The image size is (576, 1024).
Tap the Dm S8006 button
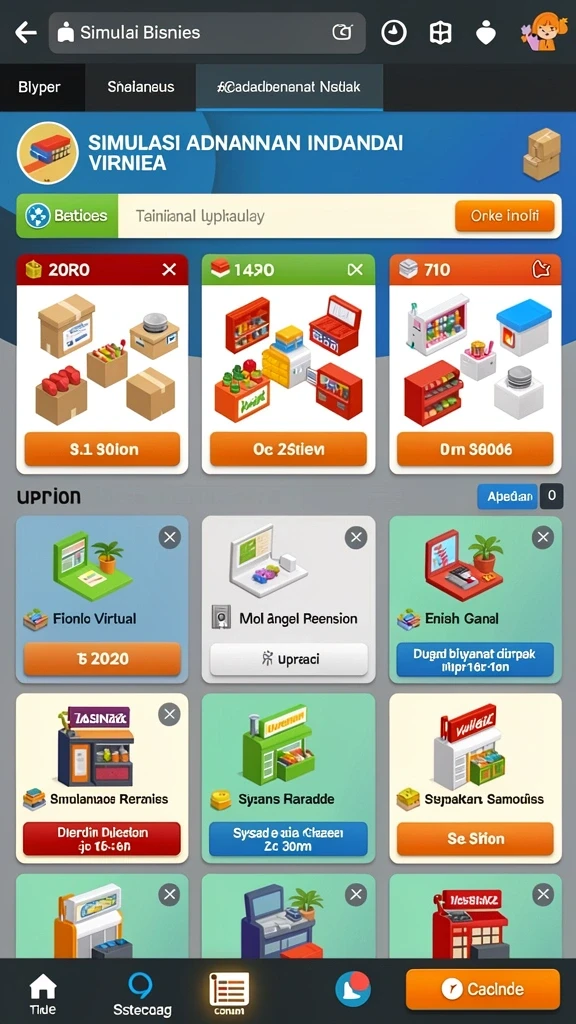(475, 449)
